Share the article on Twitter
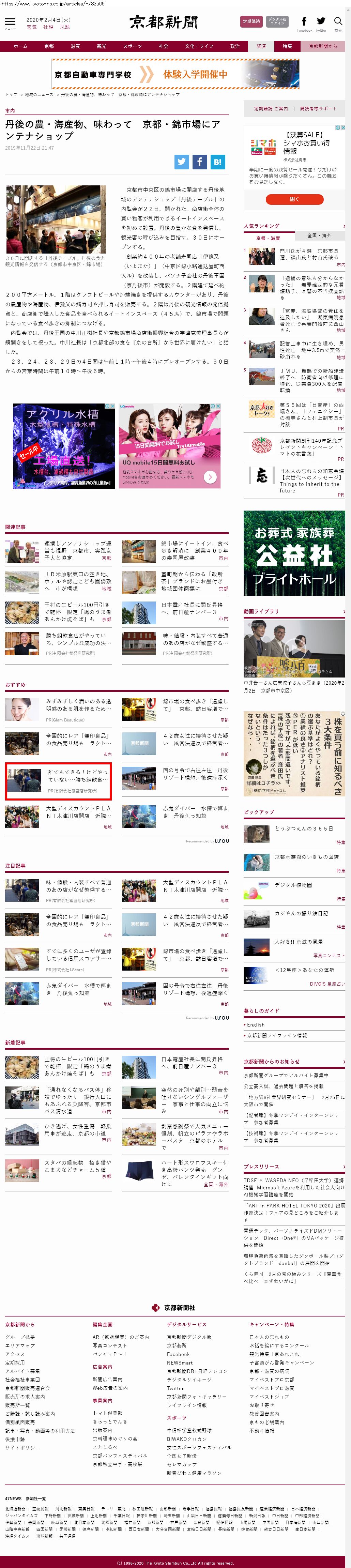Image resolution: width=351 pixels, height=1568 pixels. tap(182, 161)
